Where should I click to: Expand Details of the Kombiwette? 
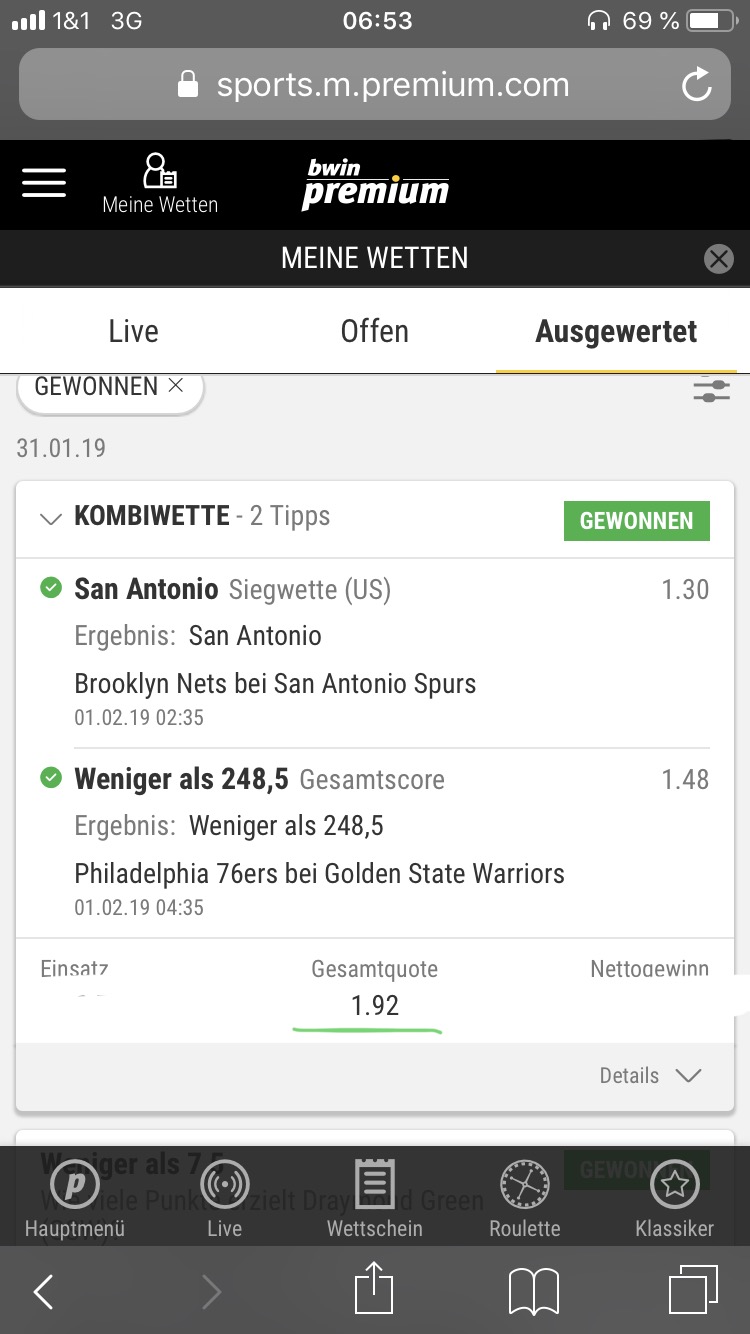(x=650, y=1076)
